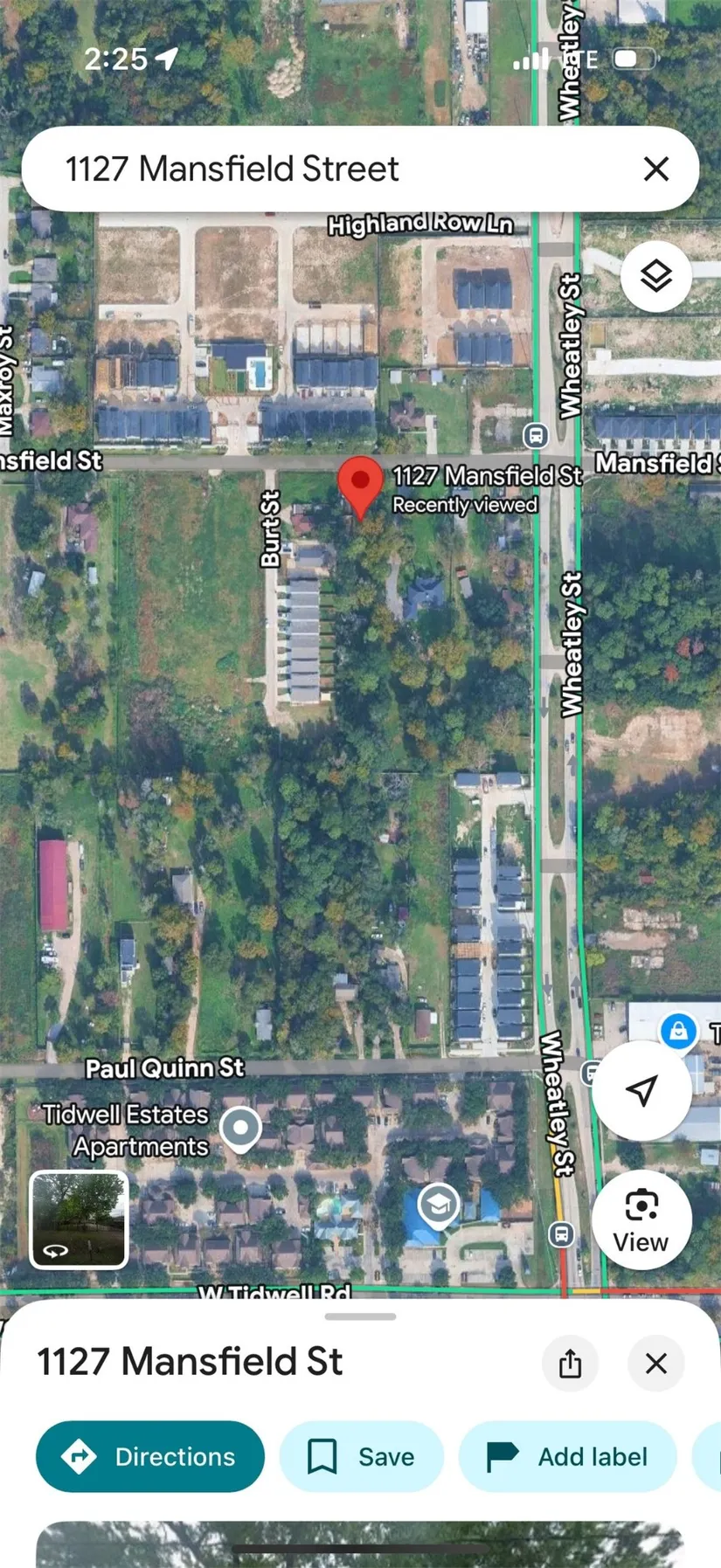Open the camera View button

(641, 1219)
